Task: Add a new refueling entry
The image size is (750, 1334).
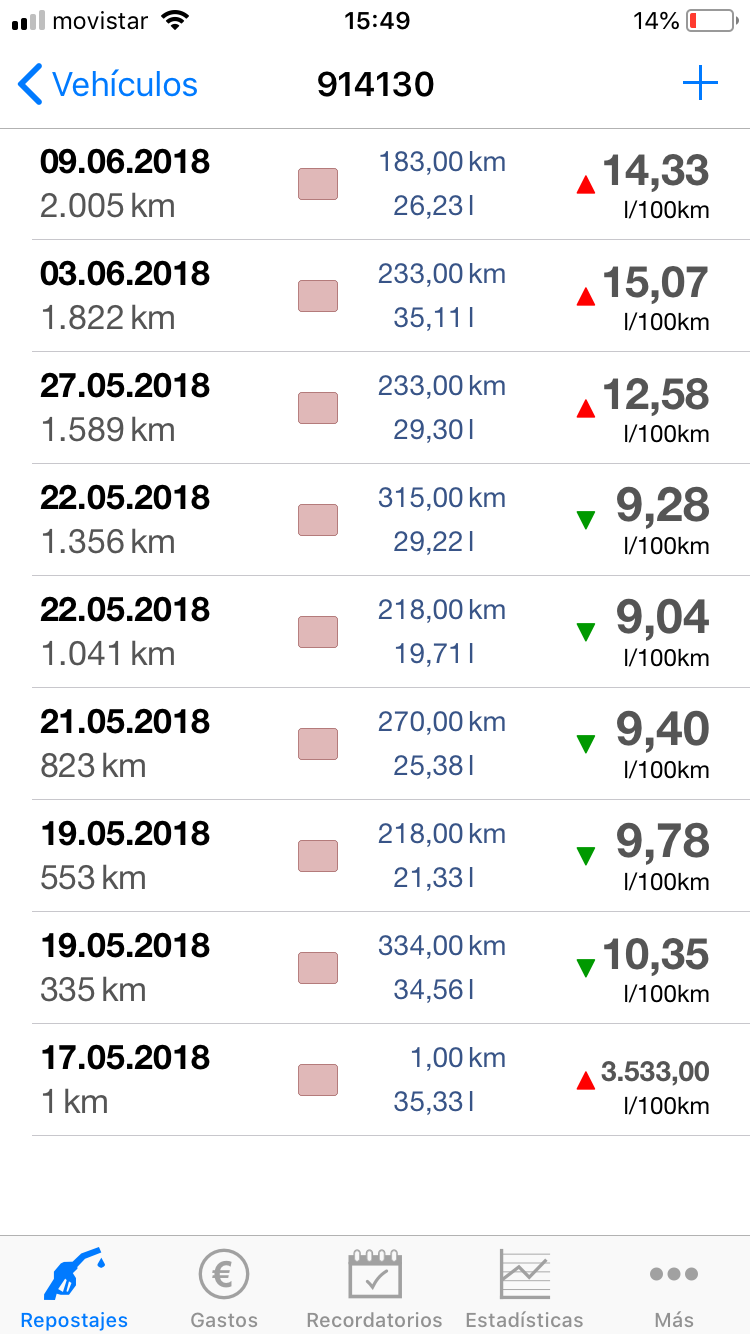Action: tap(700, 84)
